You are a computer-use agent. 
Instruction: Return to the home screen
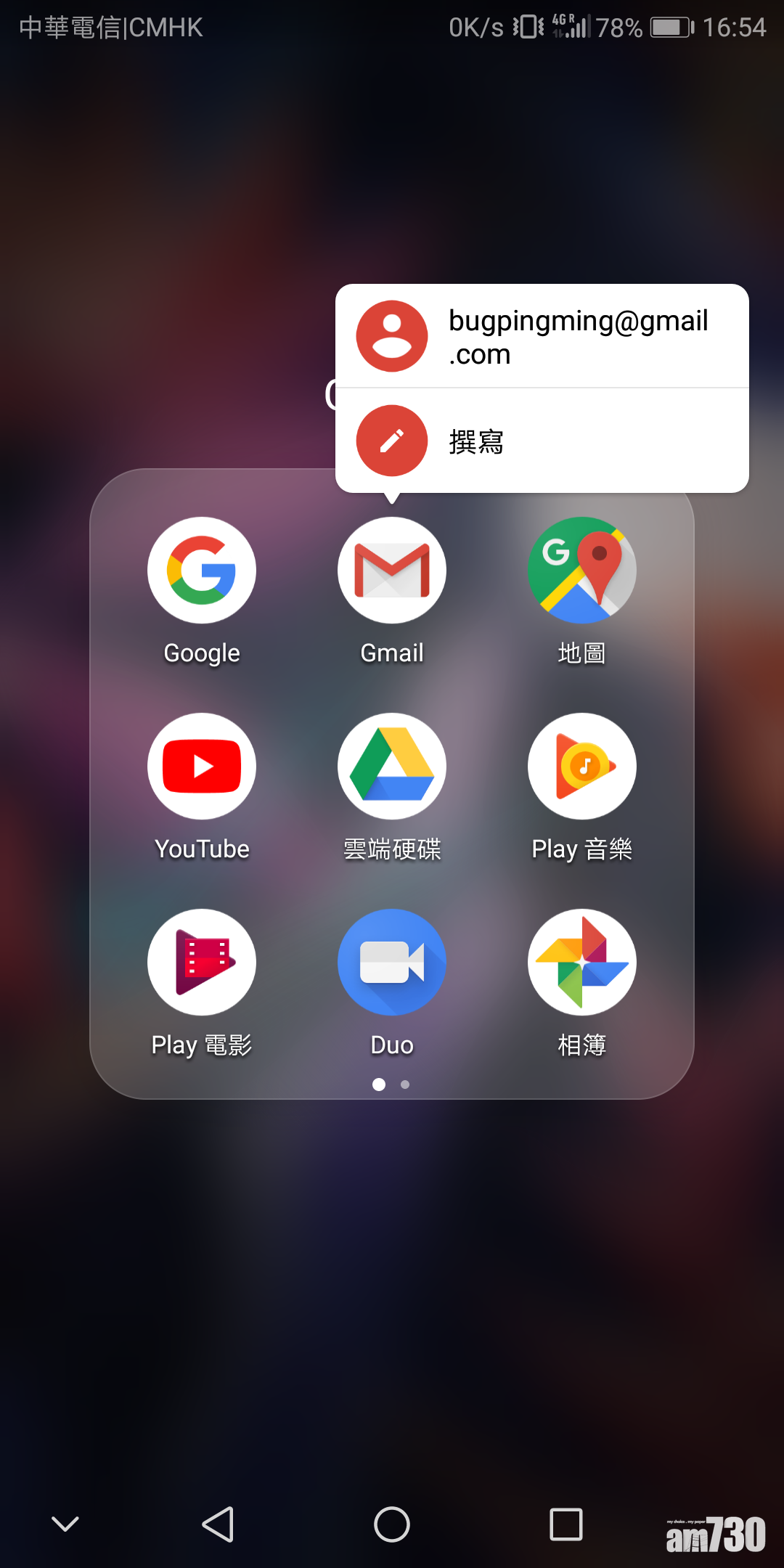point(392,1524)
